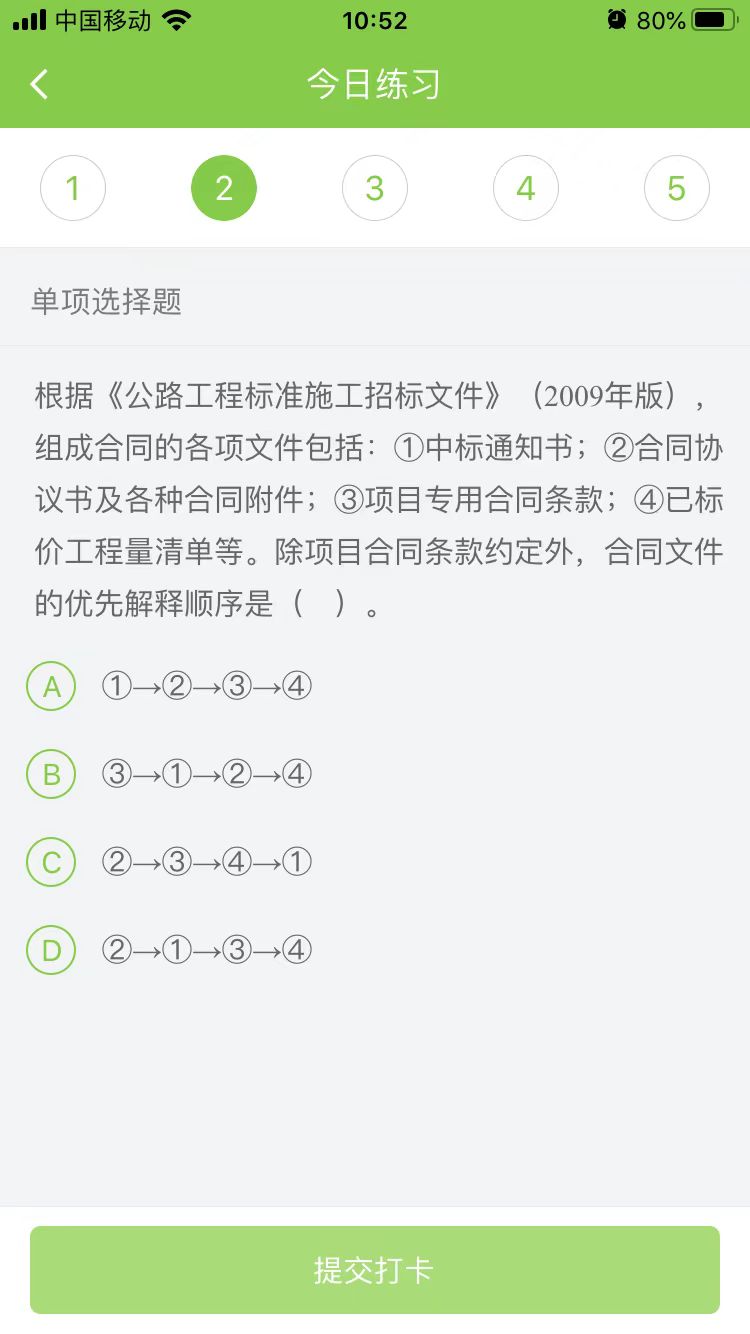Select answer C ②→③→④→①
Screen dimensions: 750x1334
(51, 862)
